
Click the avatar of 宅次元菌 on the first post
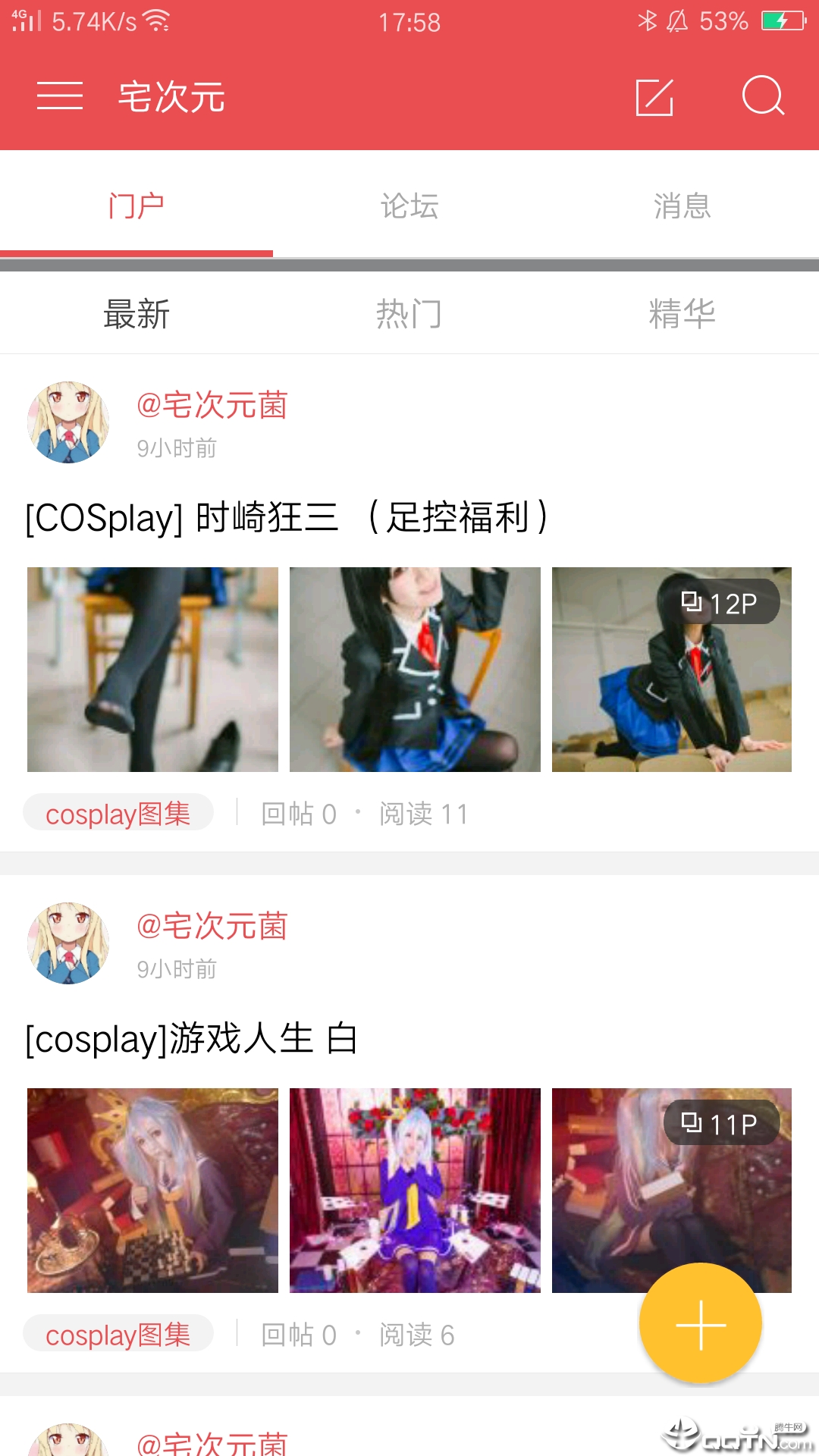pos(67,422)
